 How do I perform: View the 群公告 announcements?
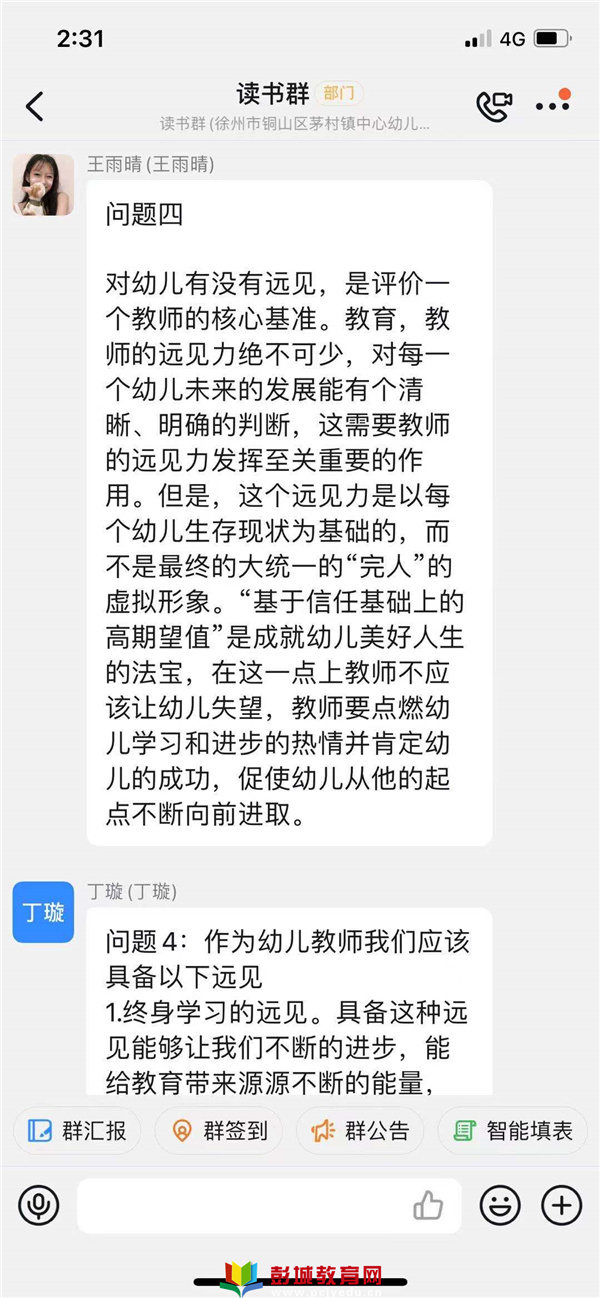(x=361, y=1131)
